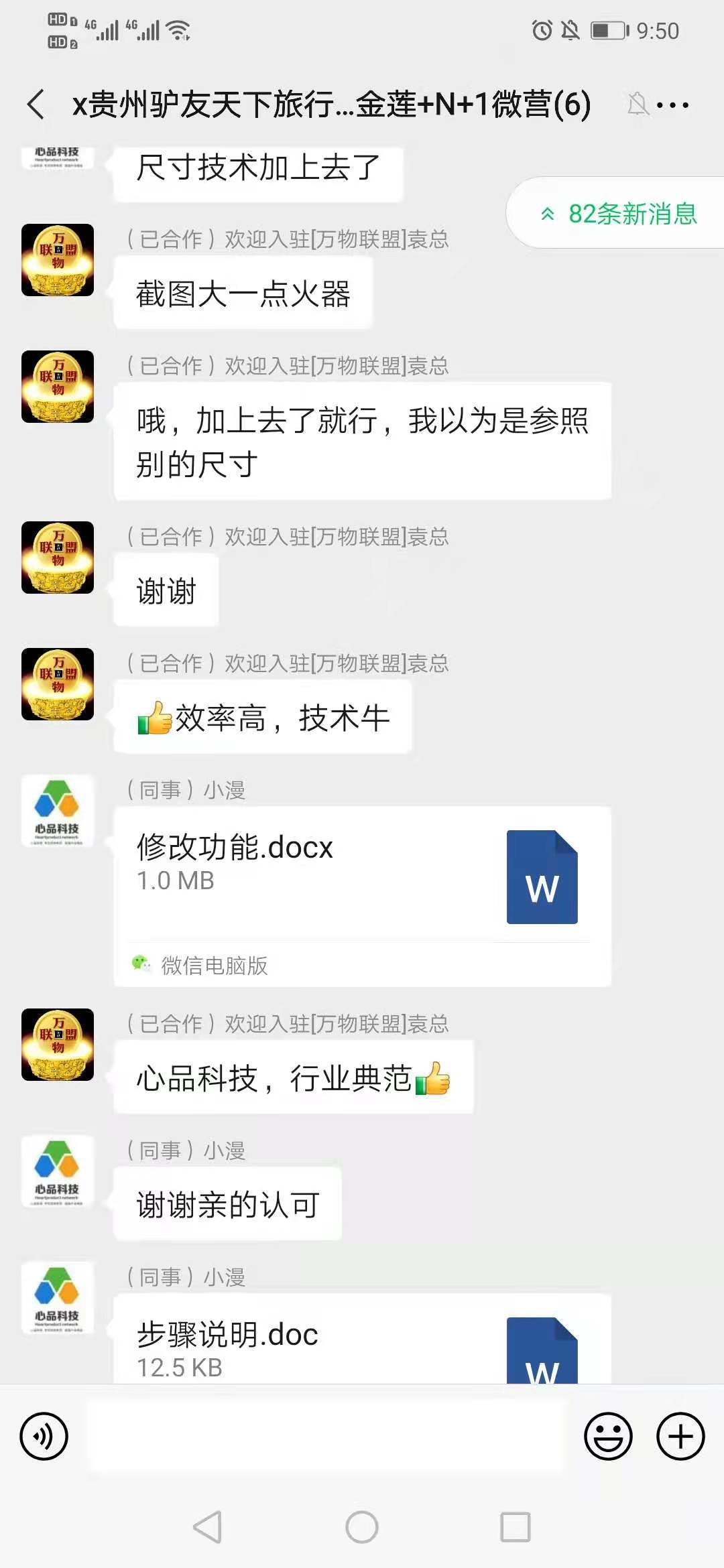
Task: Open the system recent apps view
Action: [516, 1527]
